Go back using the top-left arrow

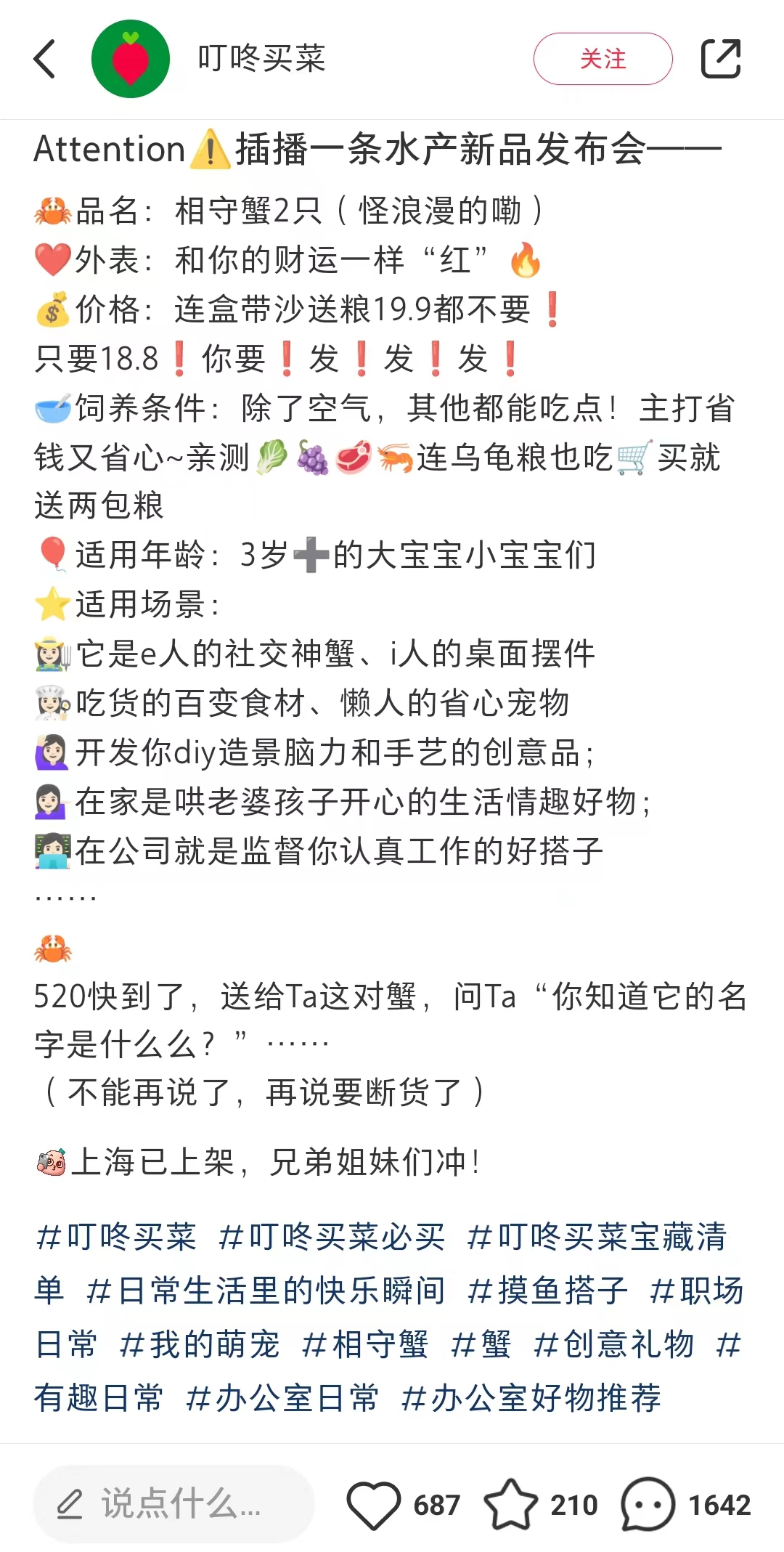pyautogui.click(x=45, y=59)
